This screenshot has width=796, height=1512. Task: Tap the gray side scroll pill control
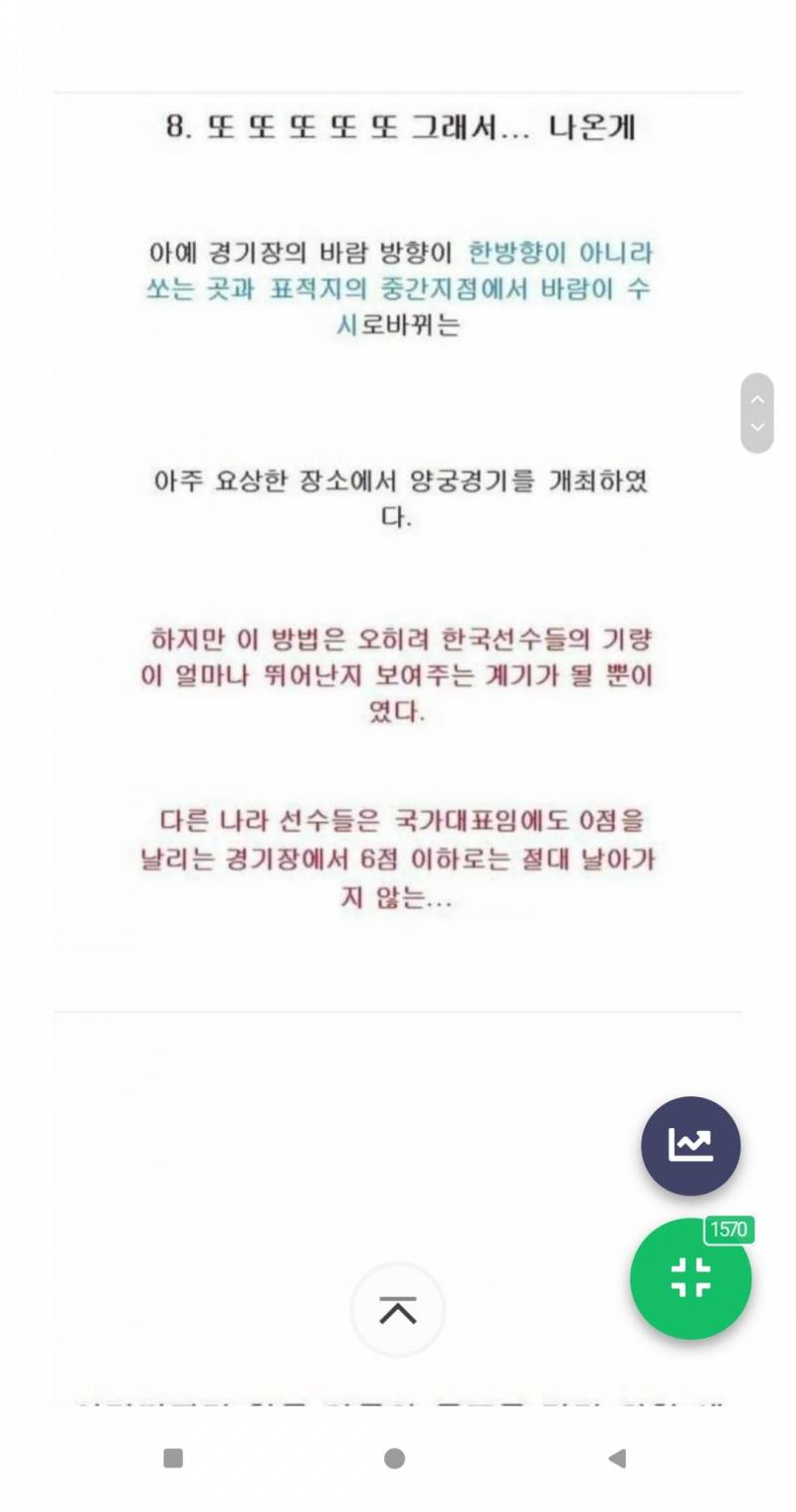coord(757,412)
